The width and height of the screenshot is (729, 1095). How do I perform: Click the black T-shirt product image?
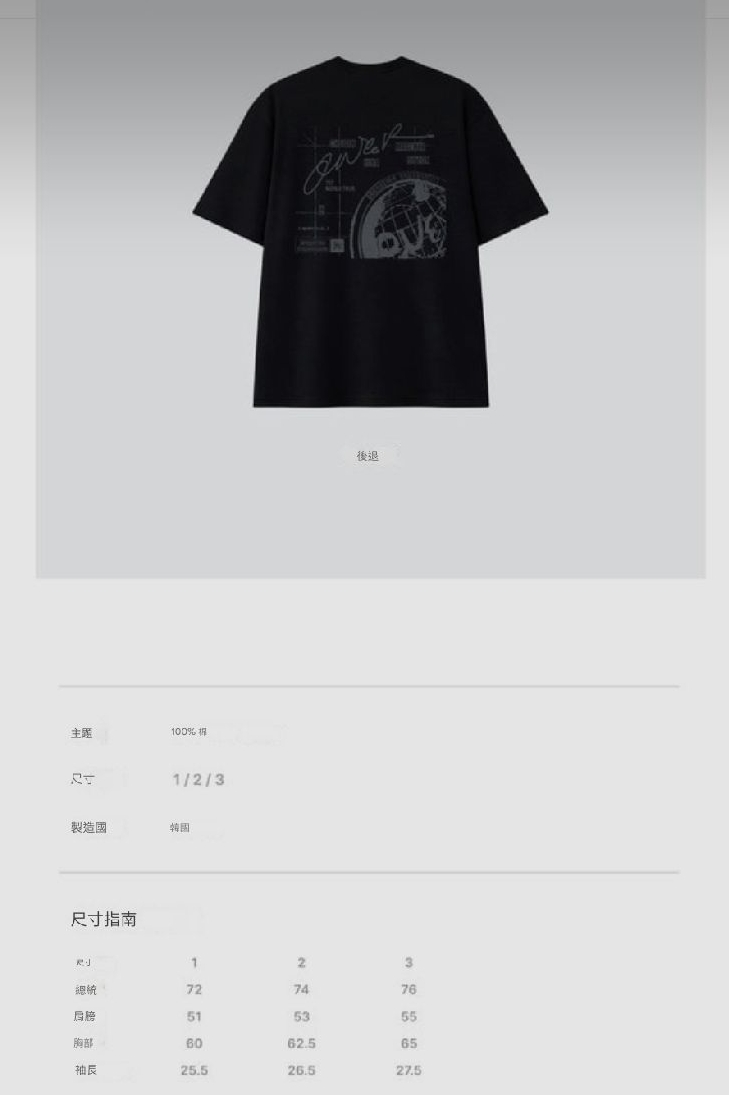point(370,230)
